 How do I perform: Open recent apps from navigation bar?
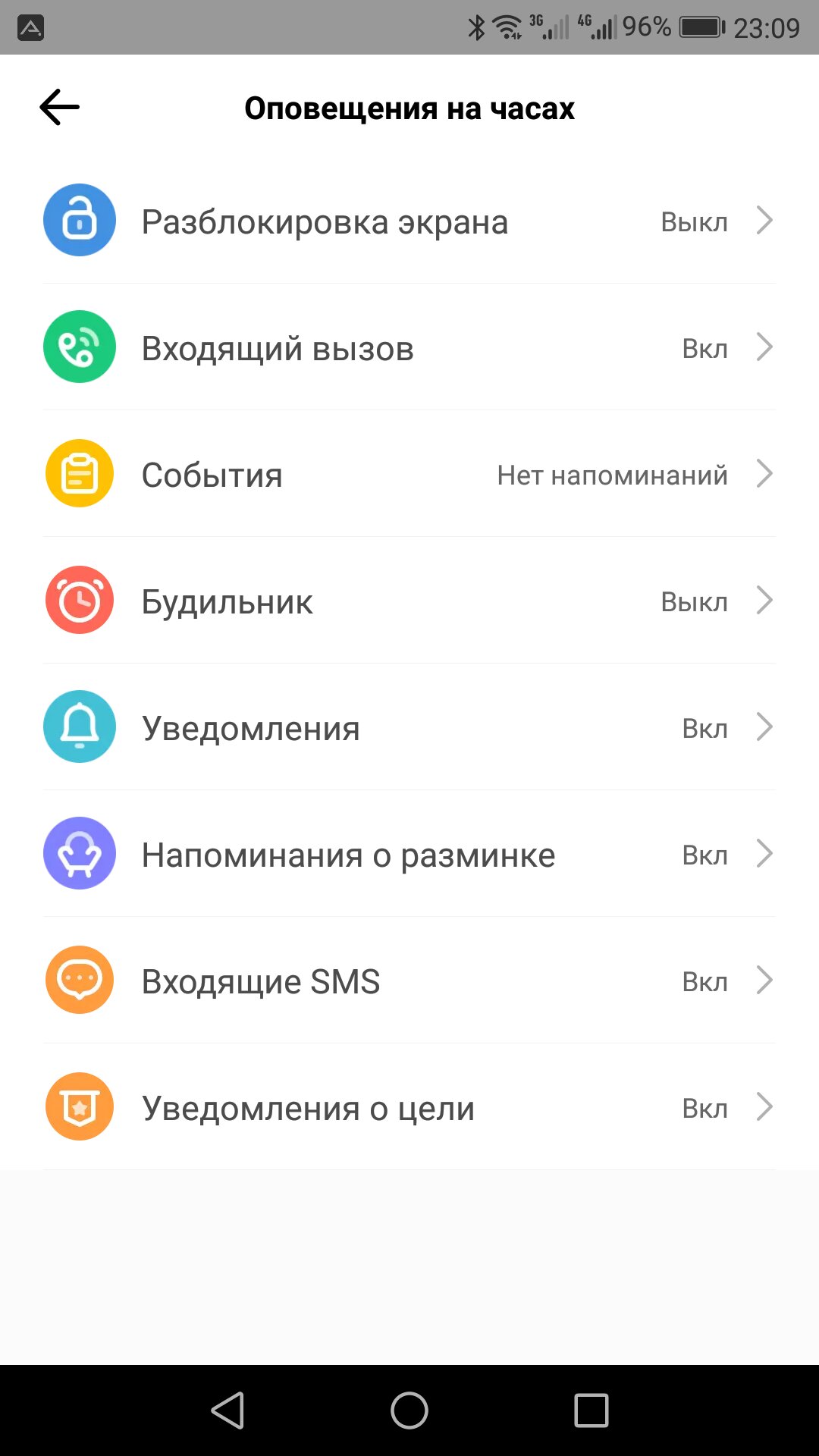[591, 1410]
